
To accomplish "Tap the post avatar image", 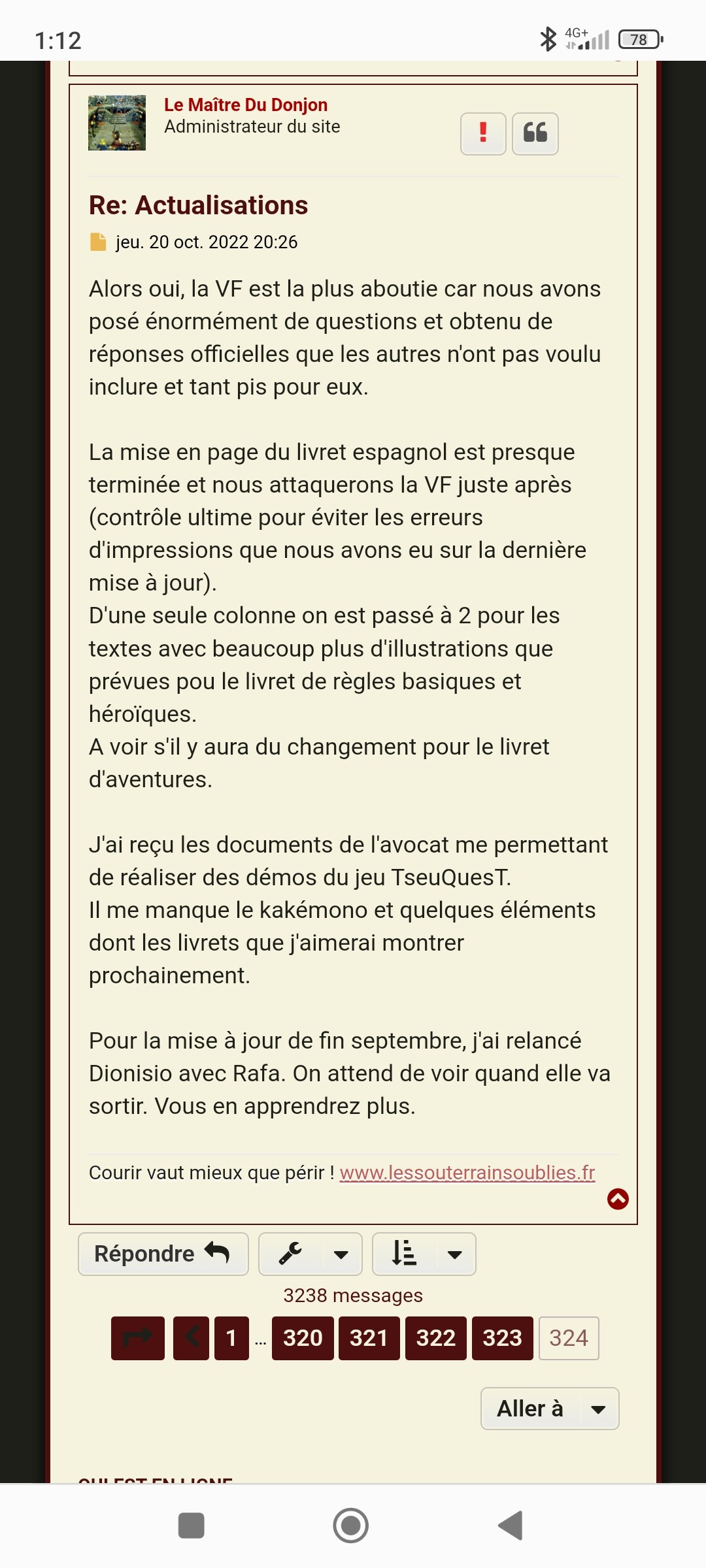I will point(117,123).
